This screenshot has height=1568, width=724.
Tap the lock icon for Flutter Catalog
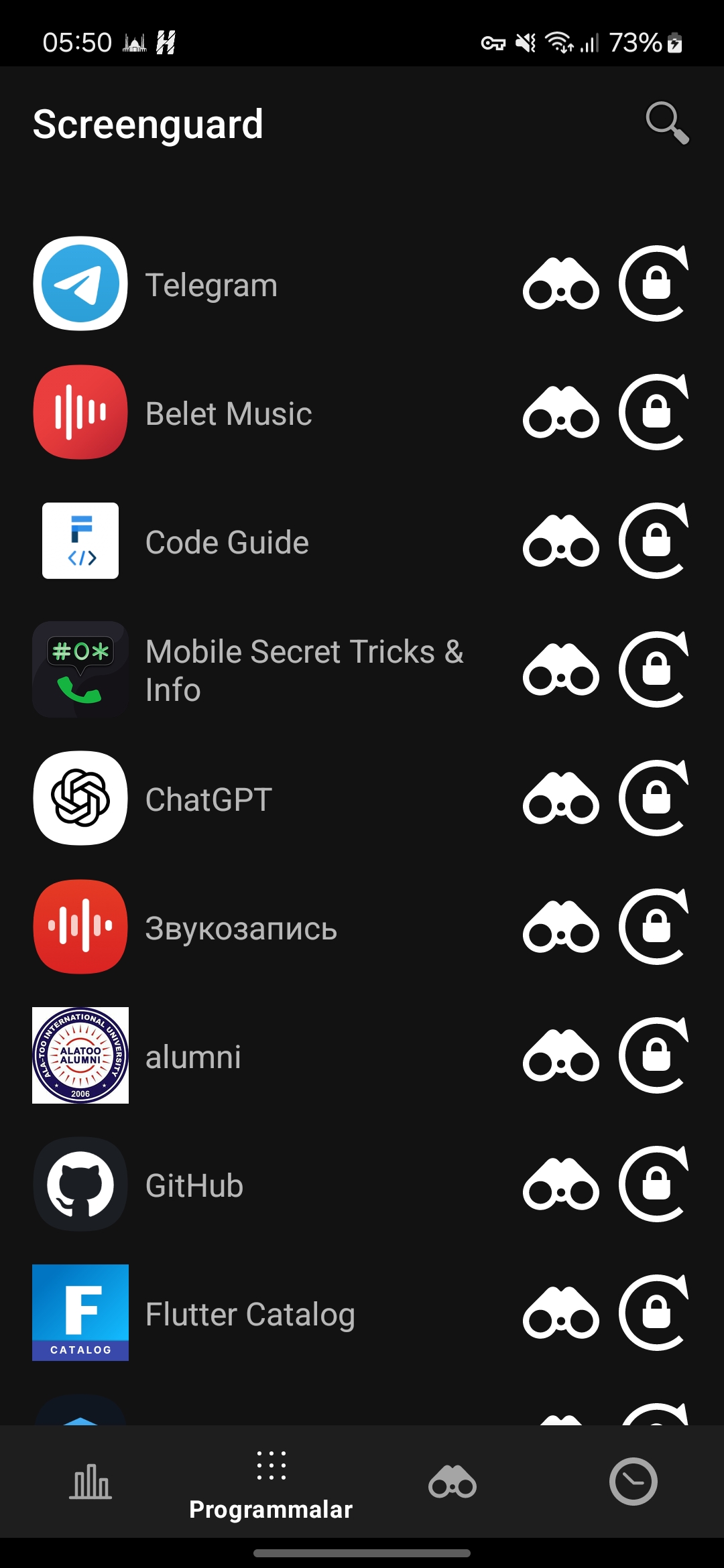tap(654, 1313)
